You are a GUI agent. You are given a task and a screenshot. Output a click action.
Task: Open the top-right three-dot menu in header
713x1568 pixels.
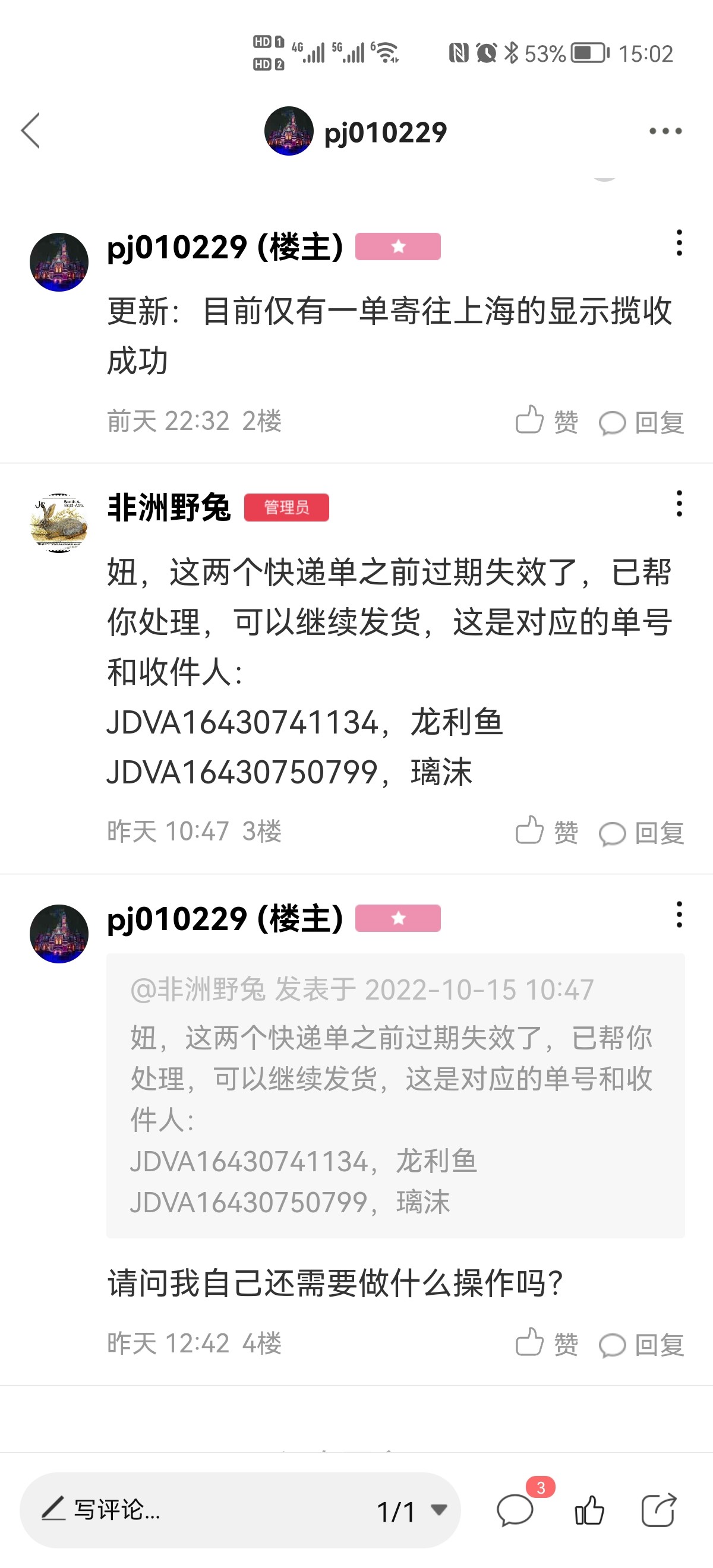click(665, 131)
